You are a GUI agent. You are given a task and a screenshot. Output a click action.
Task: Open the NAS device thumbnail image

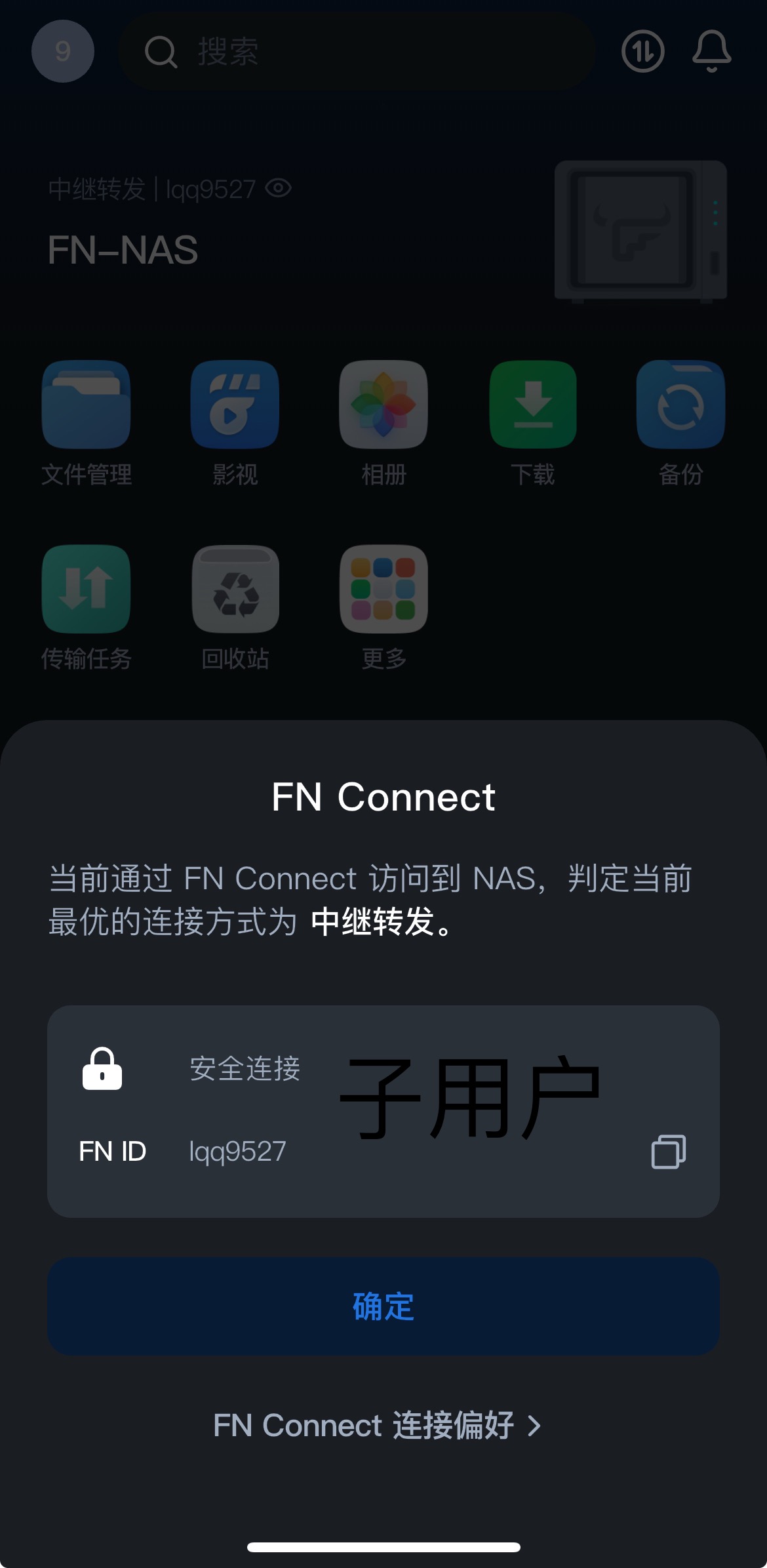coord(640,231)
